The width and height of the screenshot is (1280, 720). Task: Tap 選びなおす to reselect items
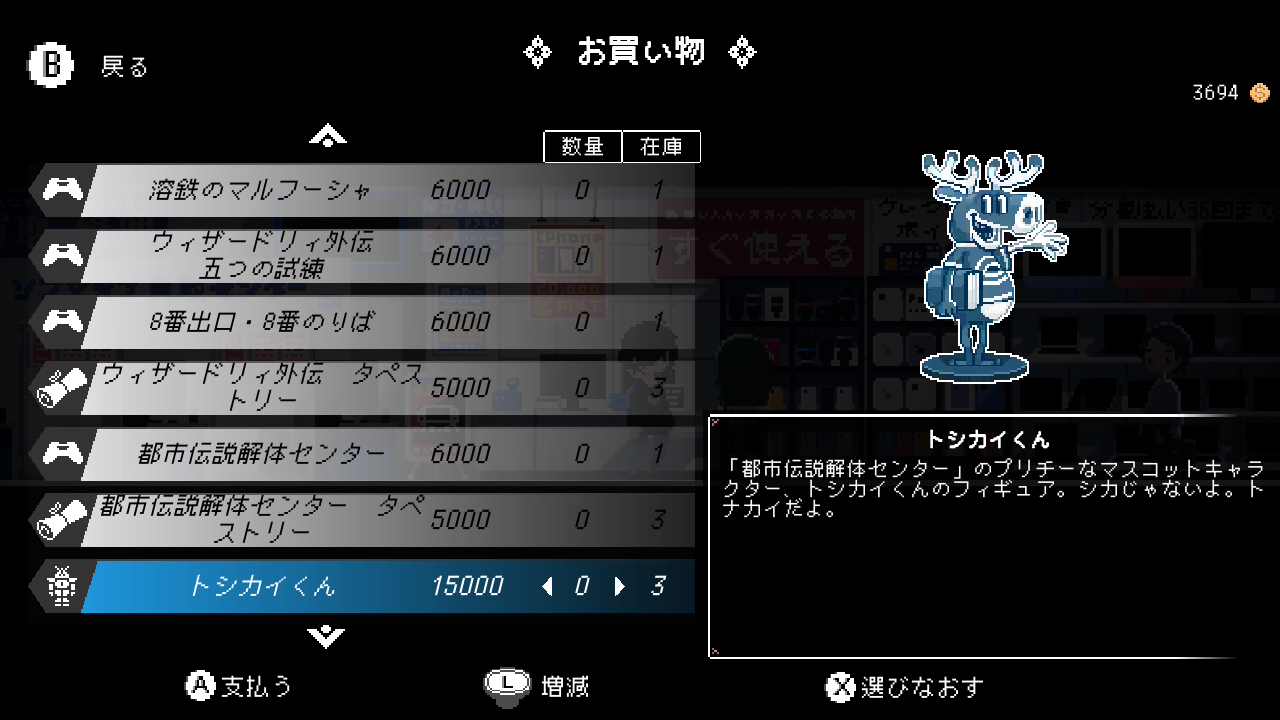(x=904, y=687)
